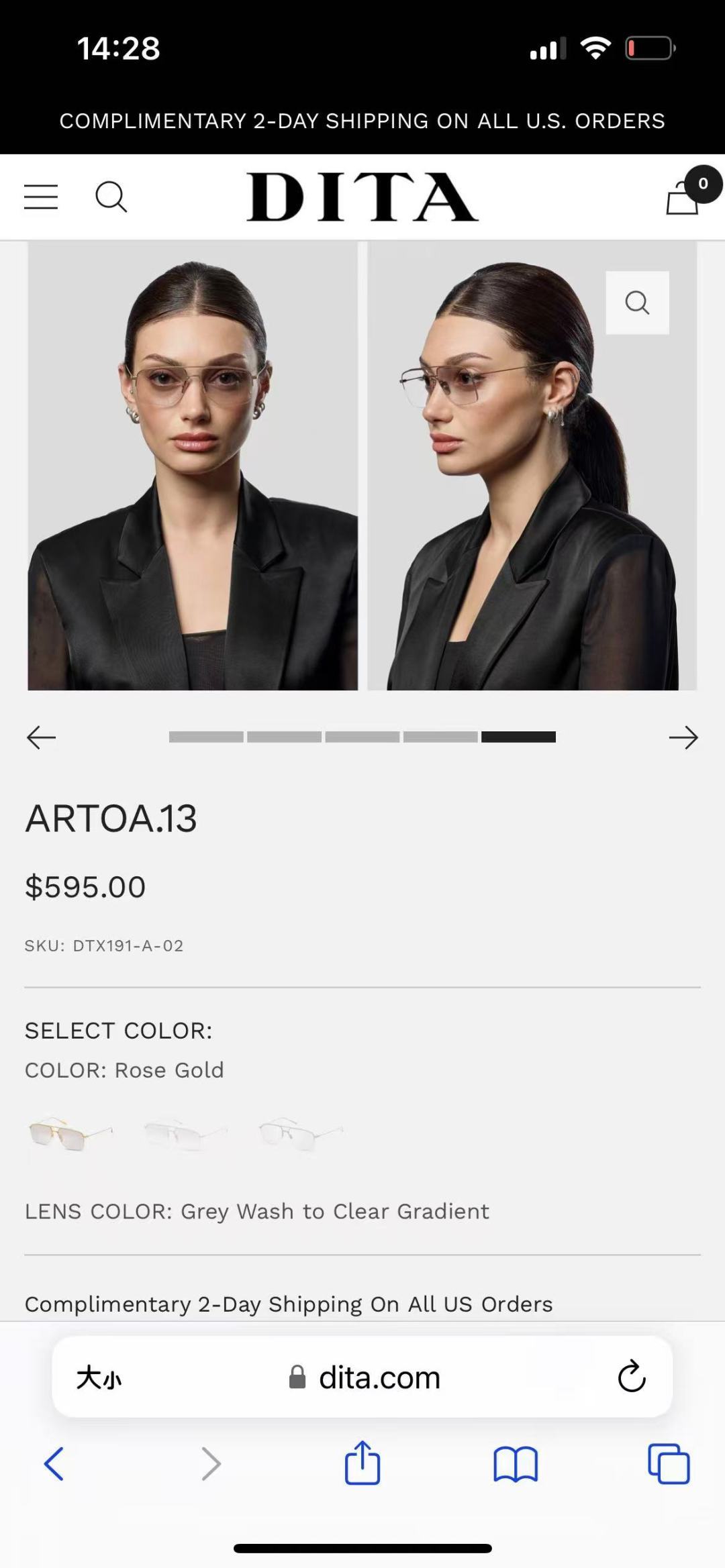This screenshot has width=725, height=1568.
Task: Select the Rose Gold color swatch
Action: pos(71,1134)
